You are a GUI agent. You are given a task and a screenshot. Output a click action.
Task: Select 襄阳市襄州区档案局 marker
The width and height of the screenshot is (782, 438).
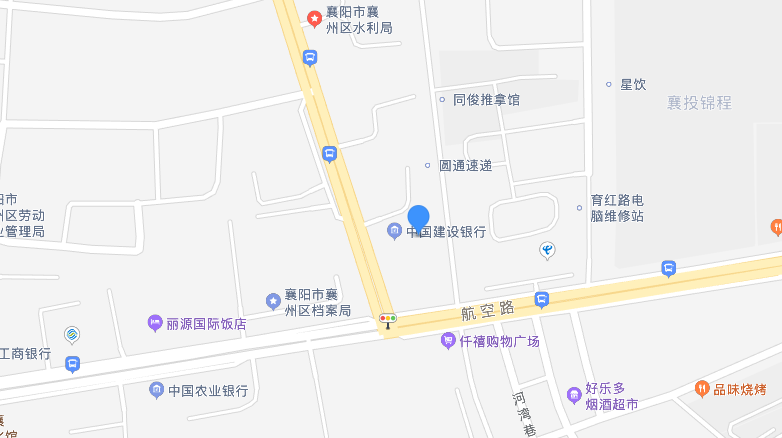click(x=273, y=302)
